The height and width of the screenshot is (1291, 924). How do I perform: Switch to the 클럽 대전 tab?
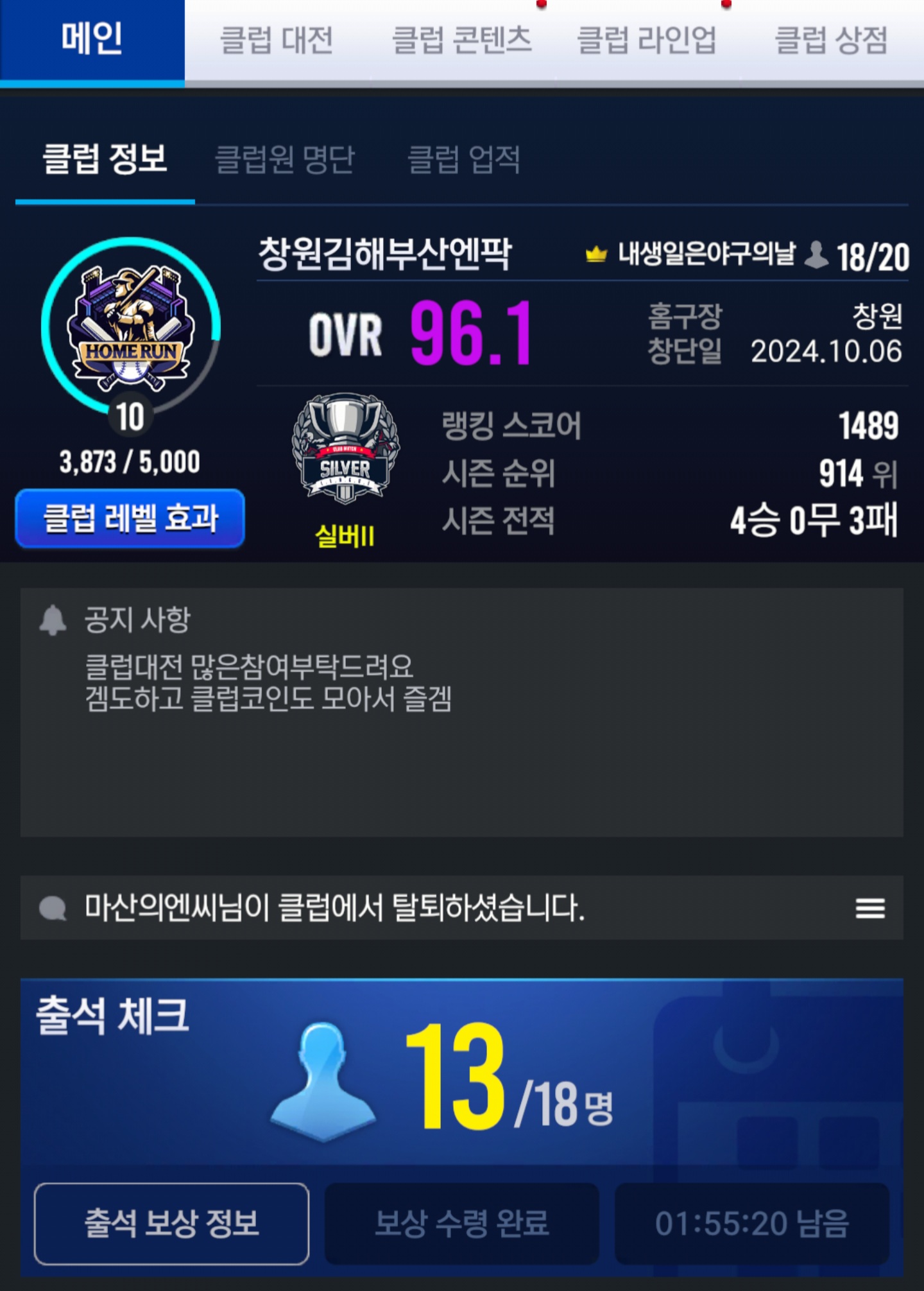(277, 40)
